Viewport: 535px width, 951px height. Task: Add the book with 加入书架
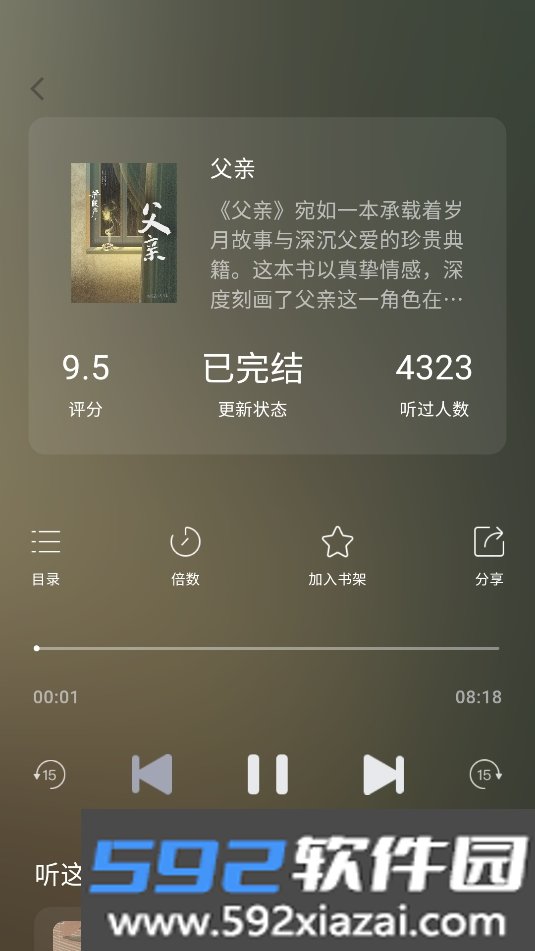pyautogui.click(x=337, y=557)
